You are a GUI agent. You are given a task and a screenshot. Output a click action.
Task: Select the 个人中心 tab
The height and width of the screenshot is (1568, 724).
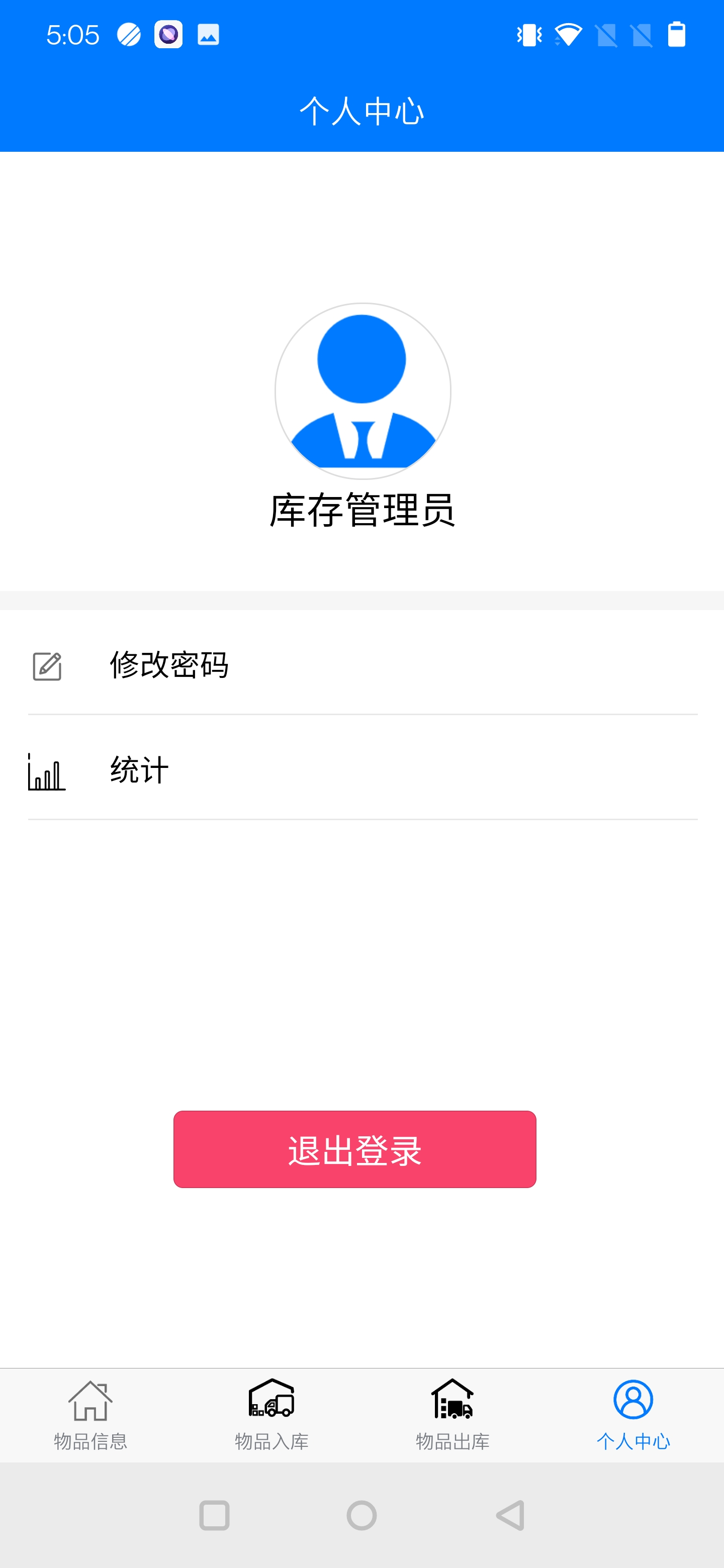pyautogui.click(x=633, y=1415)
